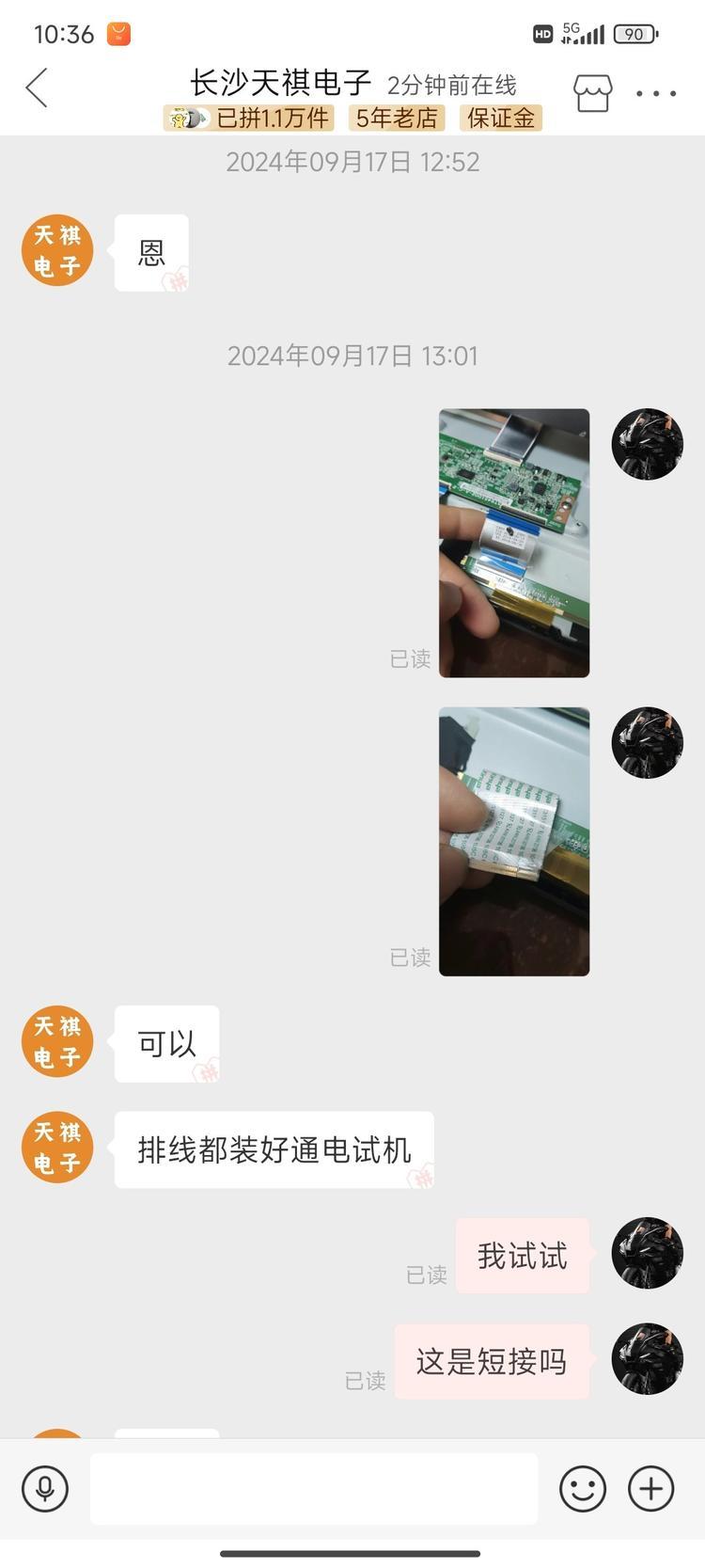This screenshot has height=1568, width=705.
Task: Open the plus attachment menu
Action: (x=651, y=1489)
